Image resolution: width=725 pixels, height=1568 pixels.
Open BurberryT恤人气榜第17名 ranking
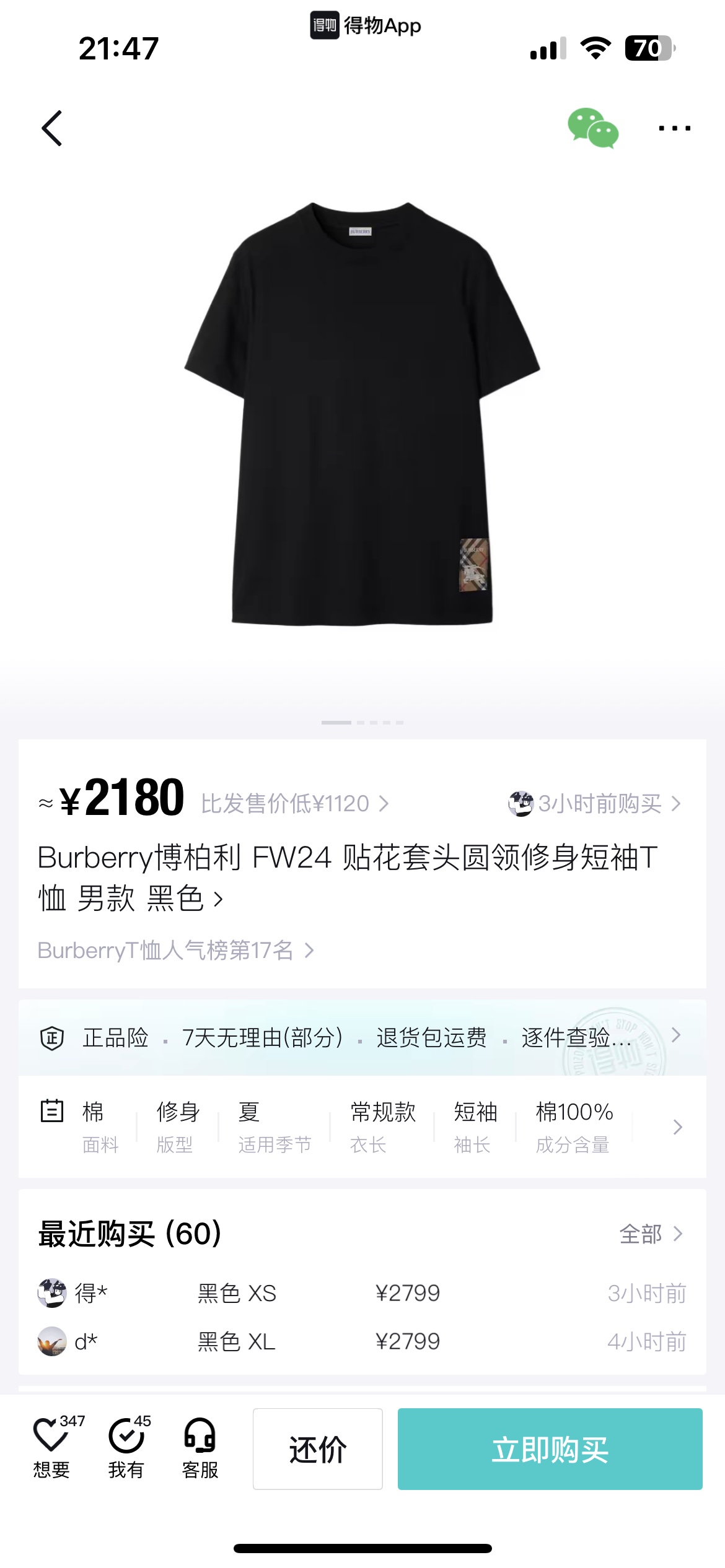(176, 950)
